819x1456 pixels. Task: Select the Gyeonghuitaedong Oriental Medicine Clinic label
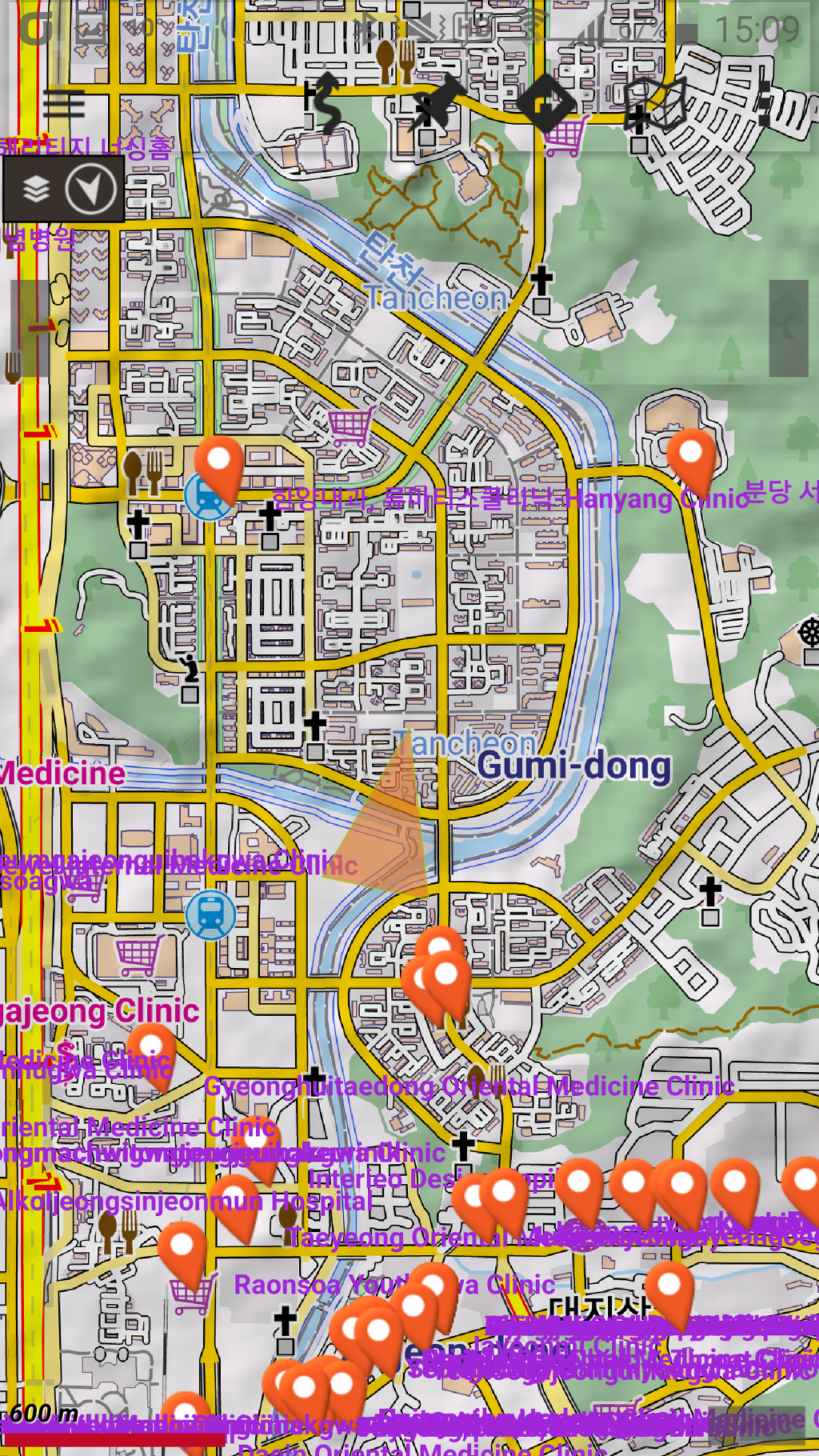[469, 1086]
